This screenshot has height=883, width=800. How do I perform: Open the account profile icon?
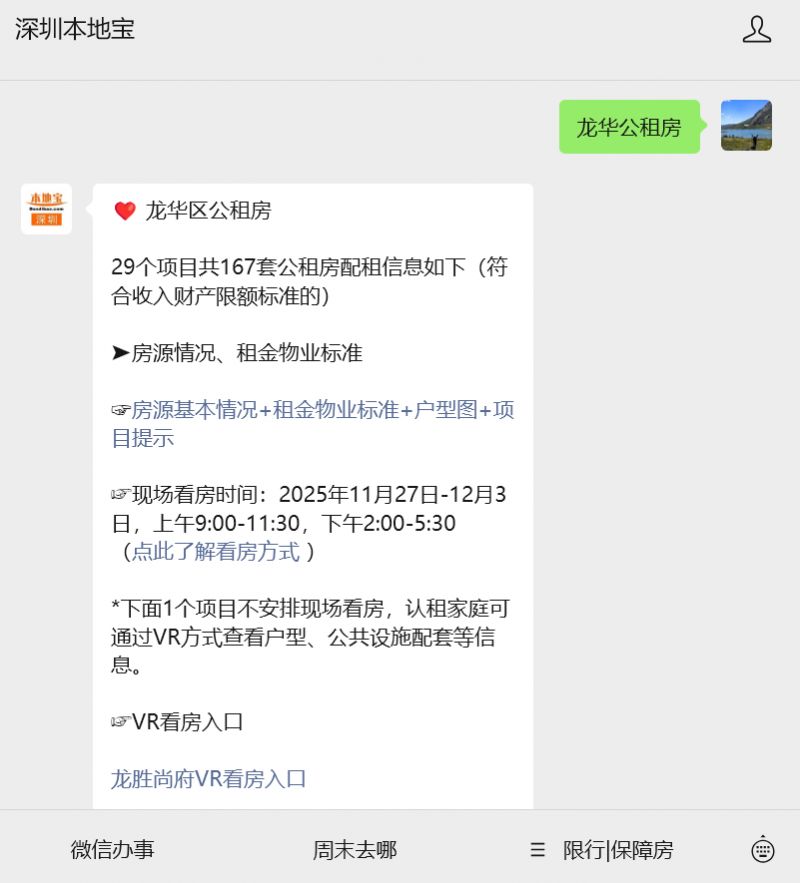[x=757, y=30]
